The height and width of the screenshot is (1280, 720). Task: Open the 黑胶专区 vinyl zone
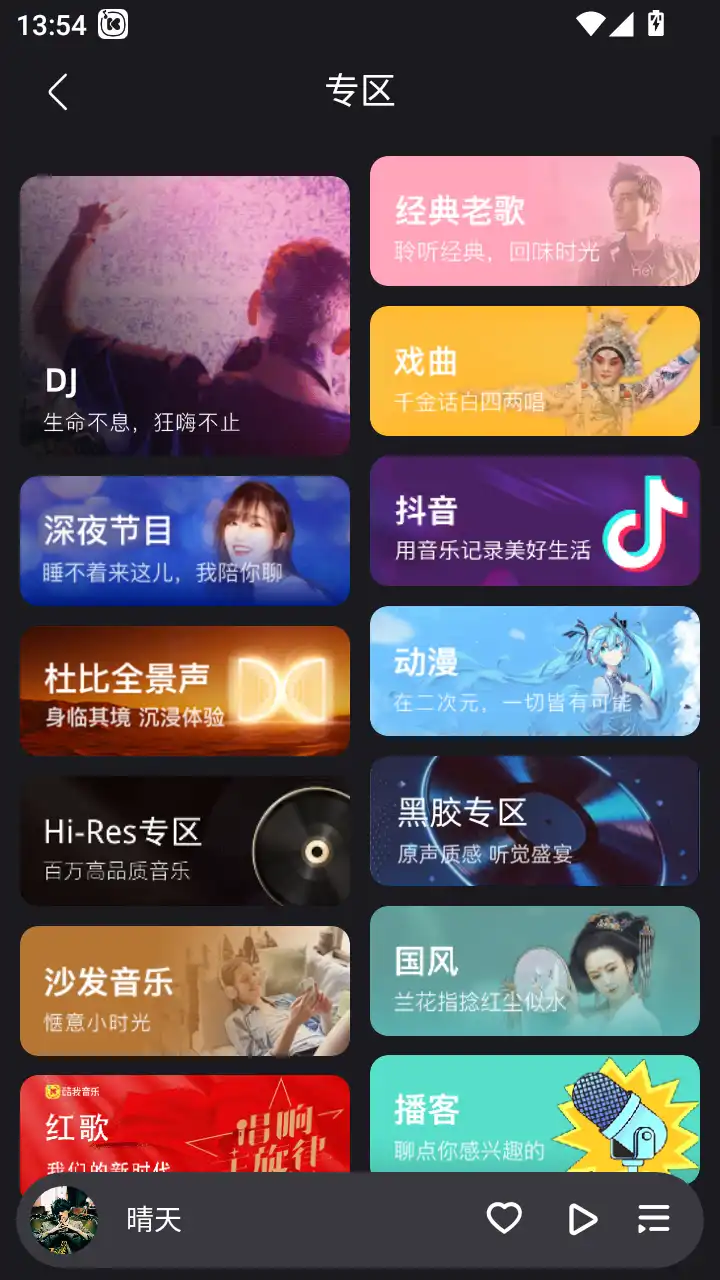535,821
